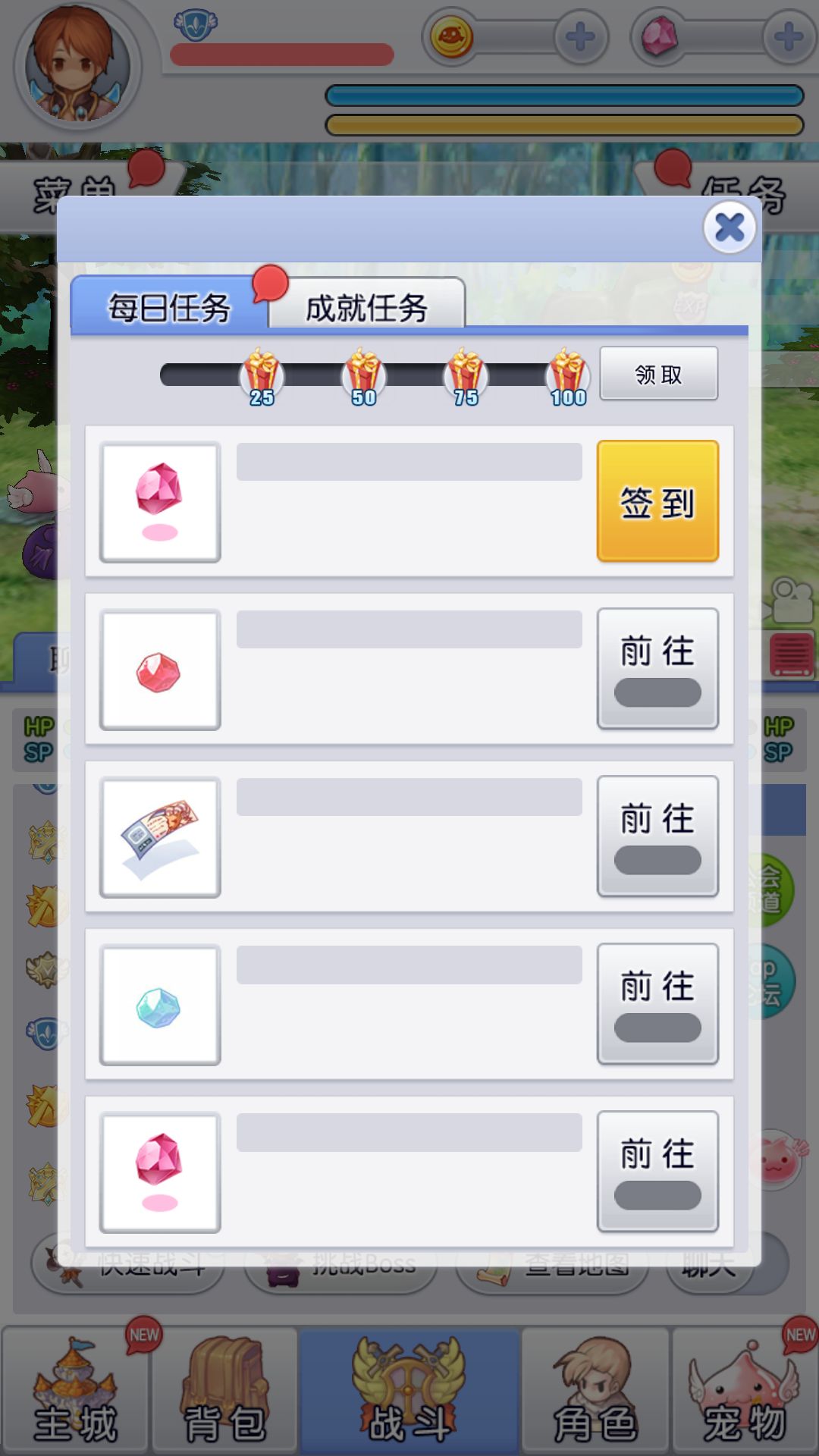Click the ticket item icon in the third task
Screen dimensions: 819x1456
click(x=159, y=834)
